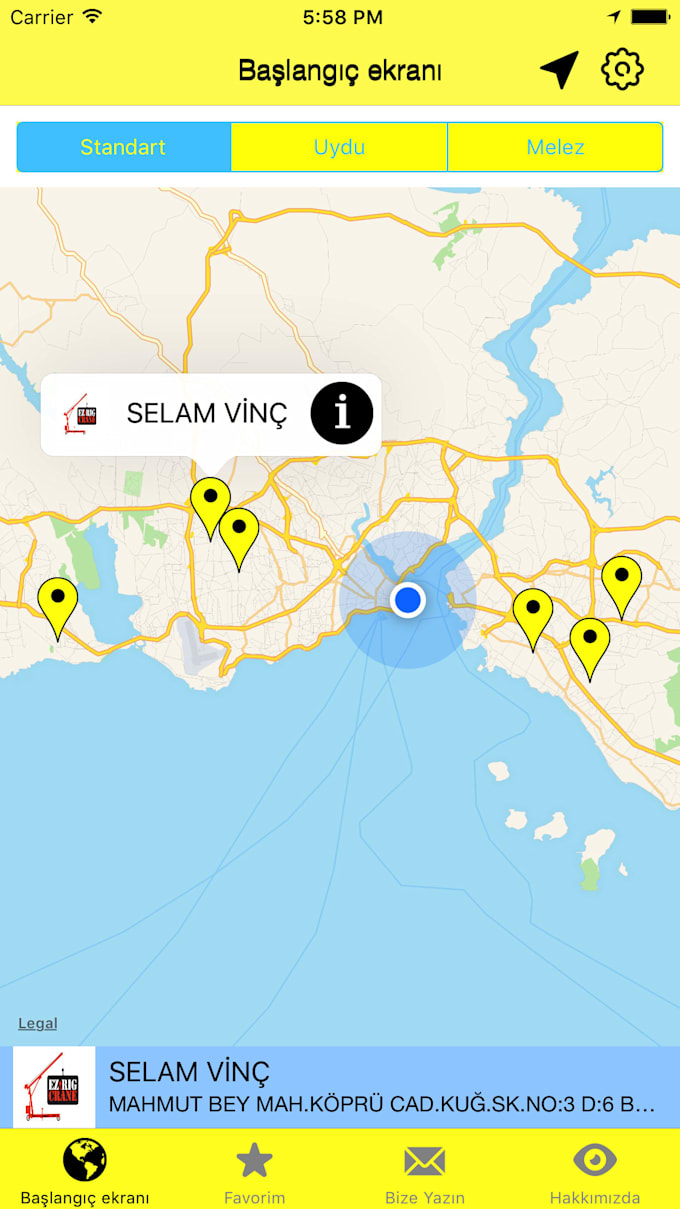
Task: Switch to Uydu satellite view
Action: point(339,148)
